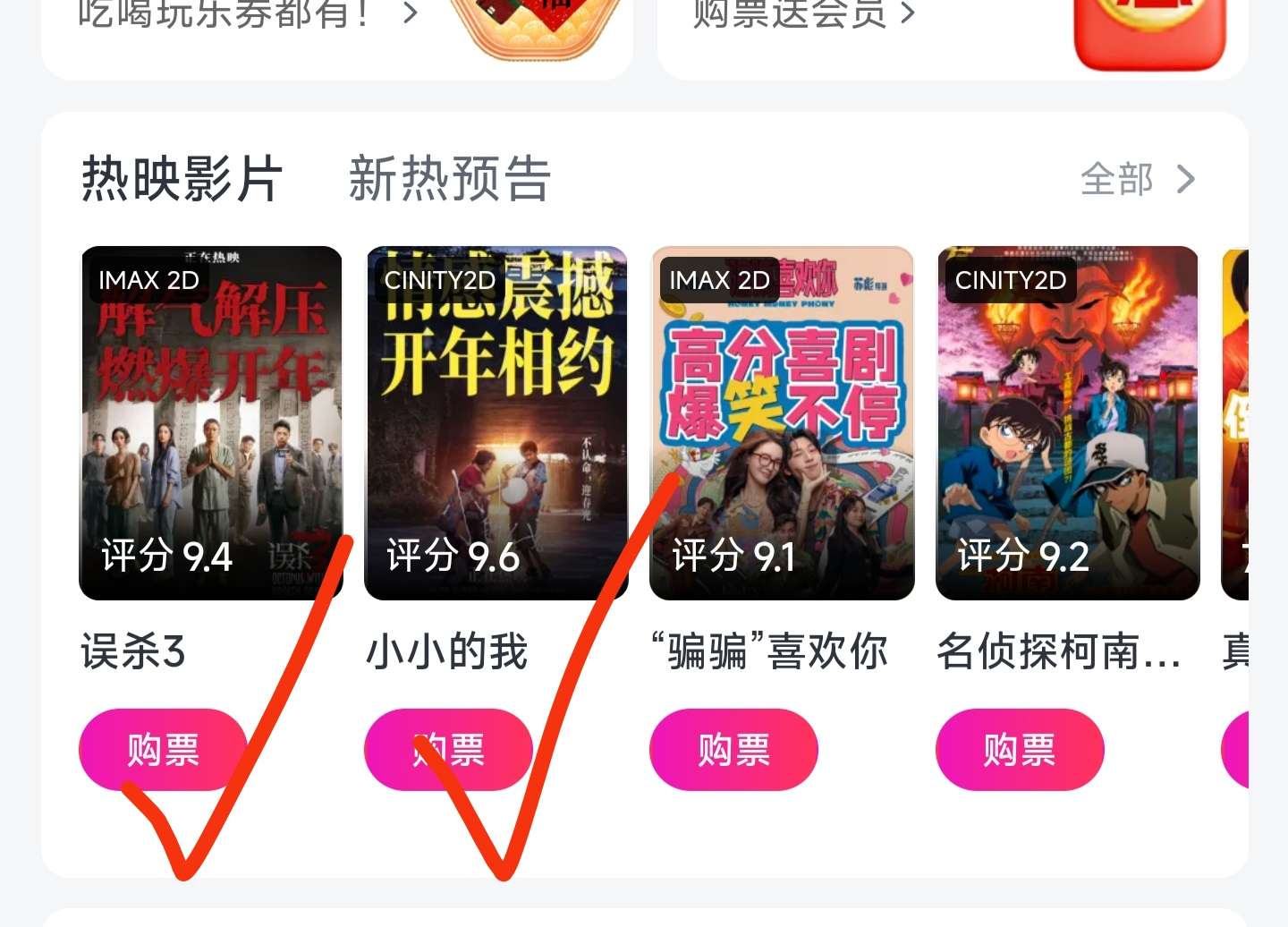Image resolution: width=1288 pixels, height=927 pixels.
Task: Buy tickets for 小小的我
Action: 448,750
